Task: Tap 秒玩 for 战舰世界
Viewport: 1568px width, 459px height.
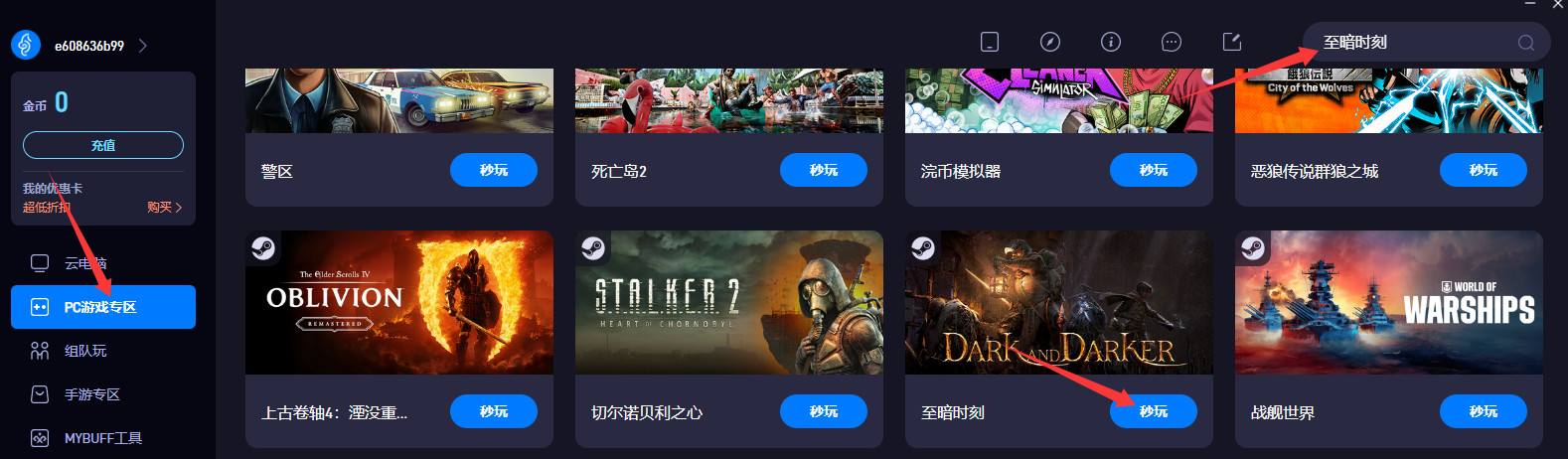Action: 1484,411
